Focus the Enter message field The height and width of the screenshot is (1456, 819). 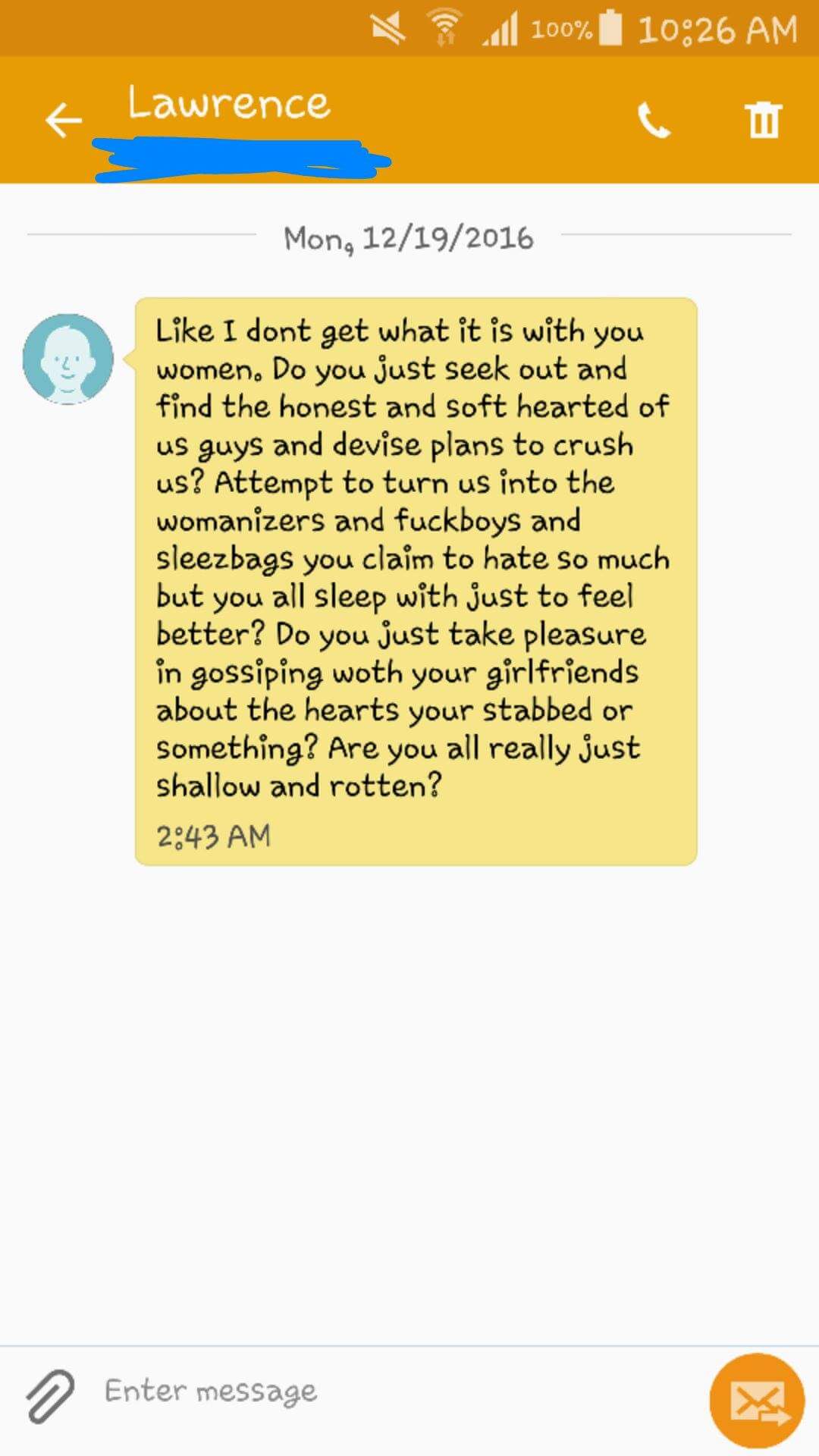pos(394,1392)
